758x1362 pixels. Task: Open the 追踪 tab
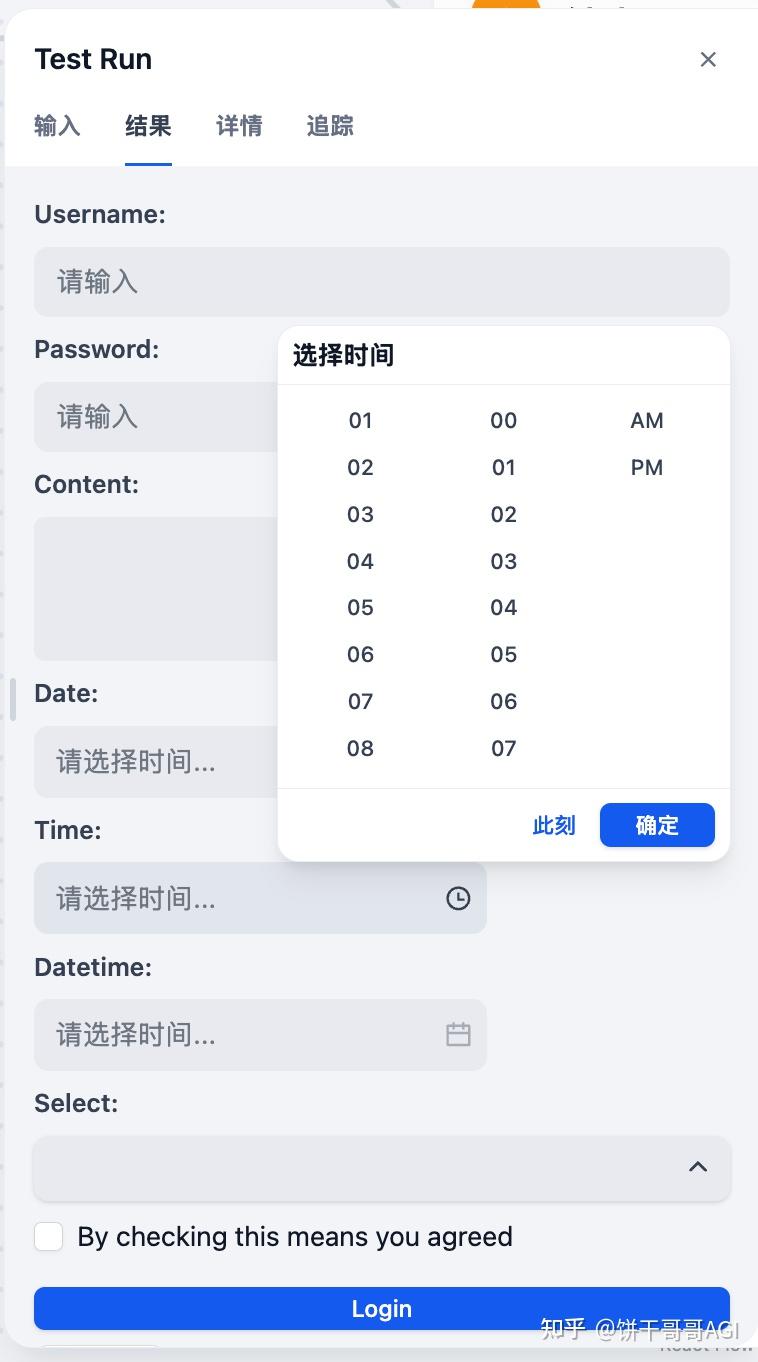(329, 126)
